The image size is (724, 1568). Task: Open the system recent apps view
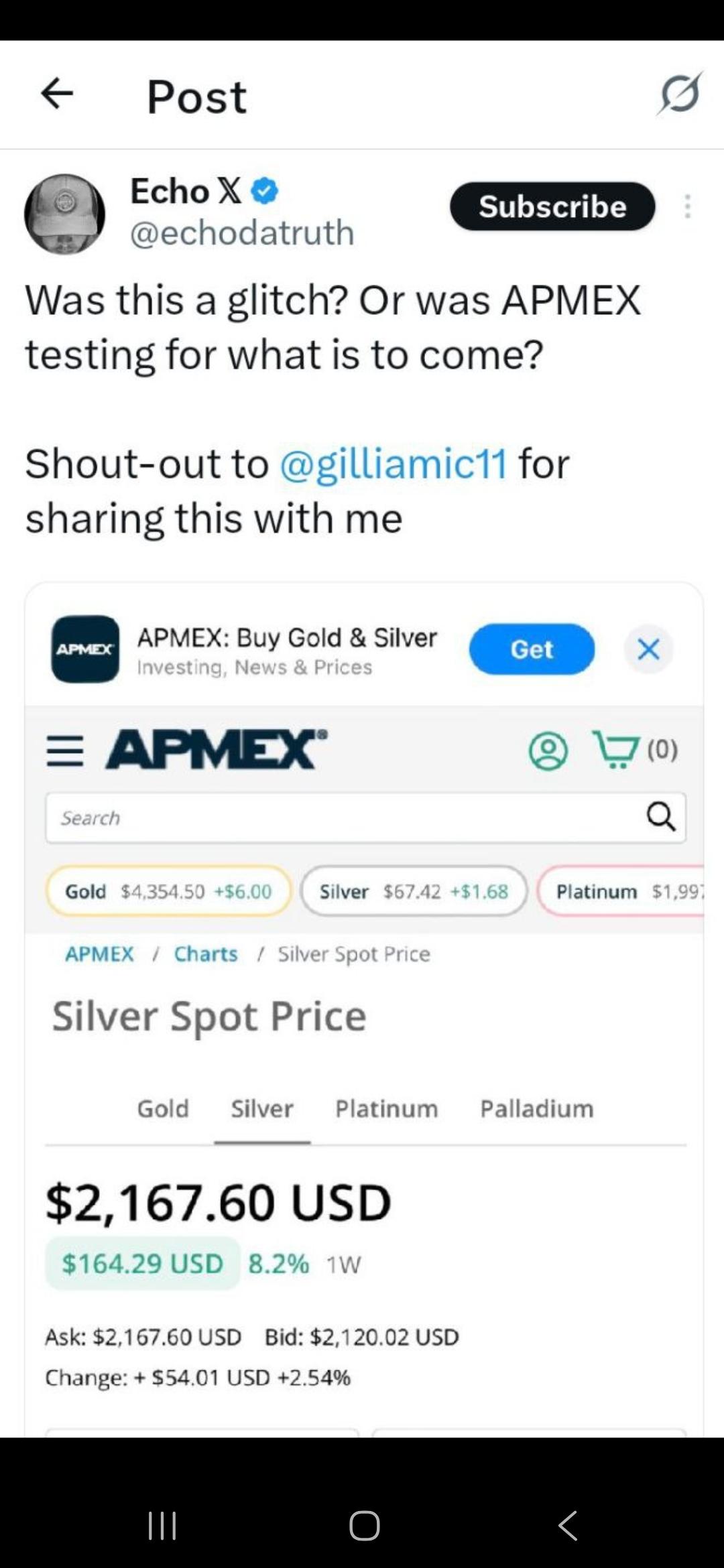(162, 1526)
